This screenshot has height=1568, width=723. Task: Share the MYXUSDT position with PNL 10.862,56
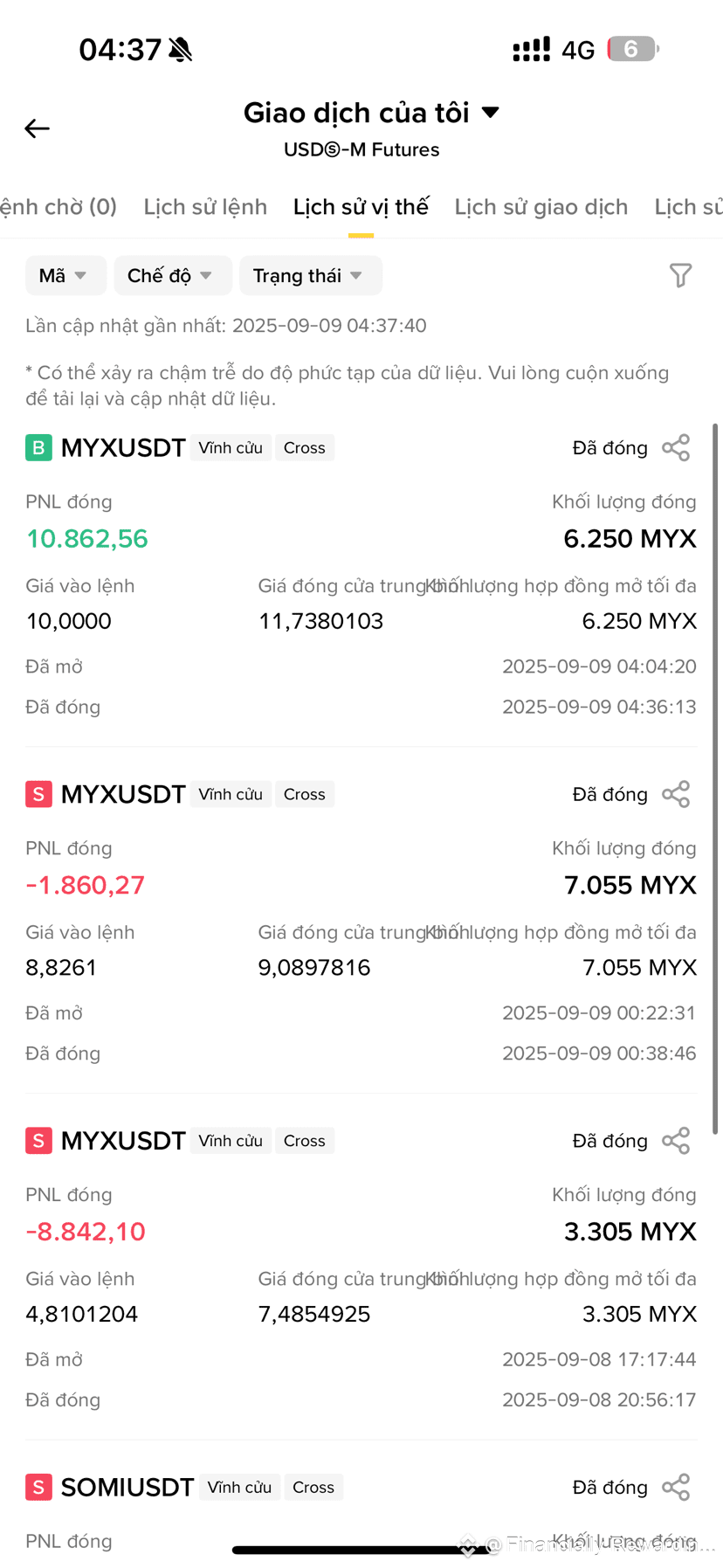[676, 448]
